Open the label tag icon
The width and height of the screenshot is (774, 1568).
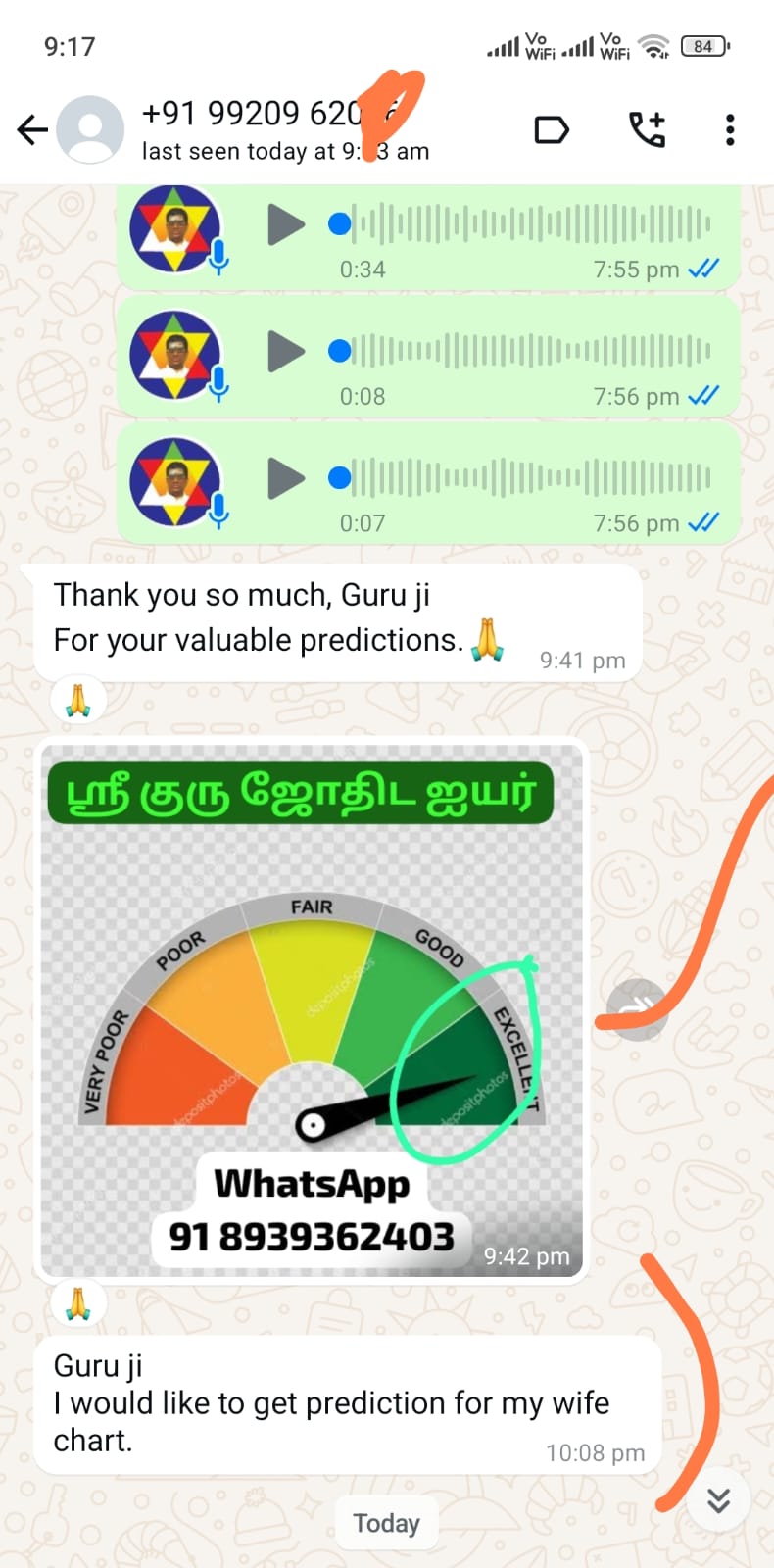tap(552, 130)
